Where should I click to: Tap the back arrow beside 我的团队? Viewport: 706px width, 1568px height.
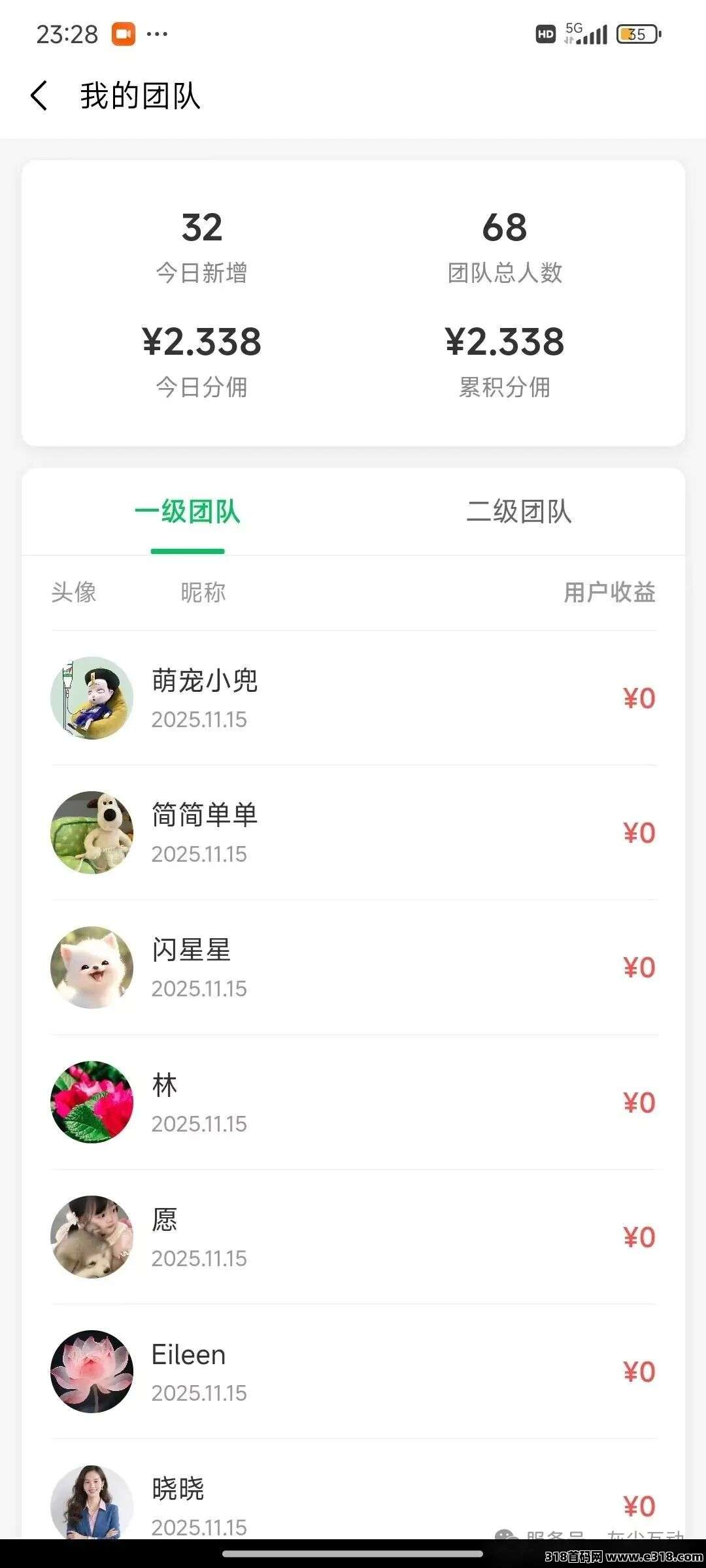click(41, 97)
